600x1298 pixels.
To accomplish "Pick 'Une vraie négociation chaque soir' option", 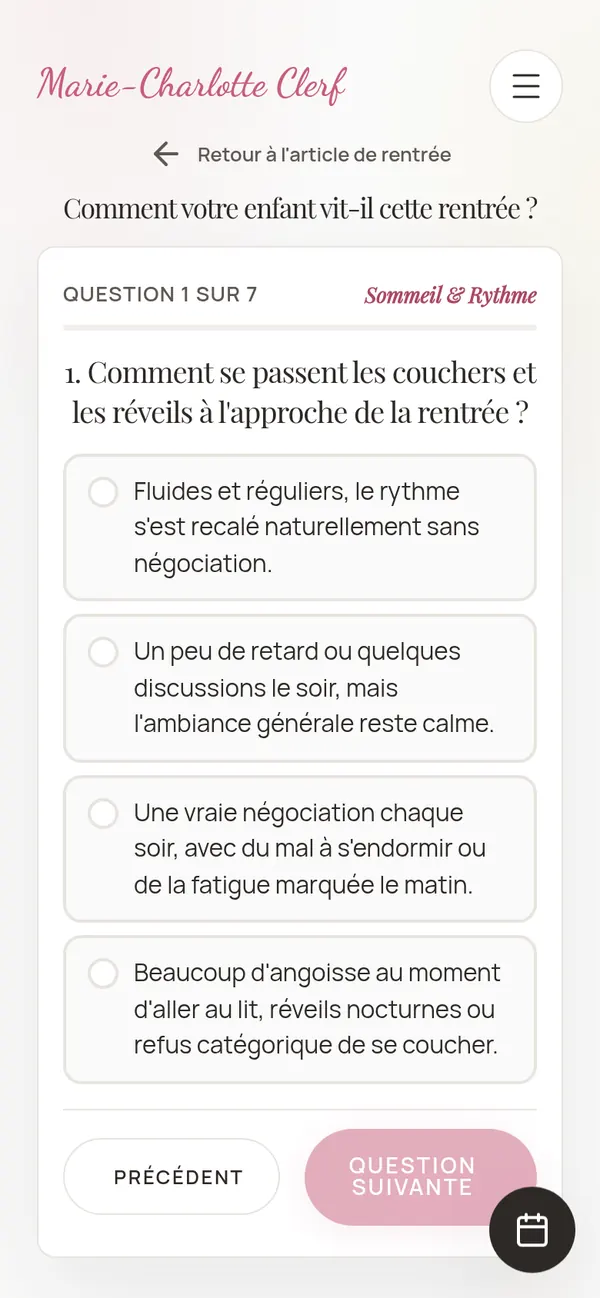I will tap(300, 849).
